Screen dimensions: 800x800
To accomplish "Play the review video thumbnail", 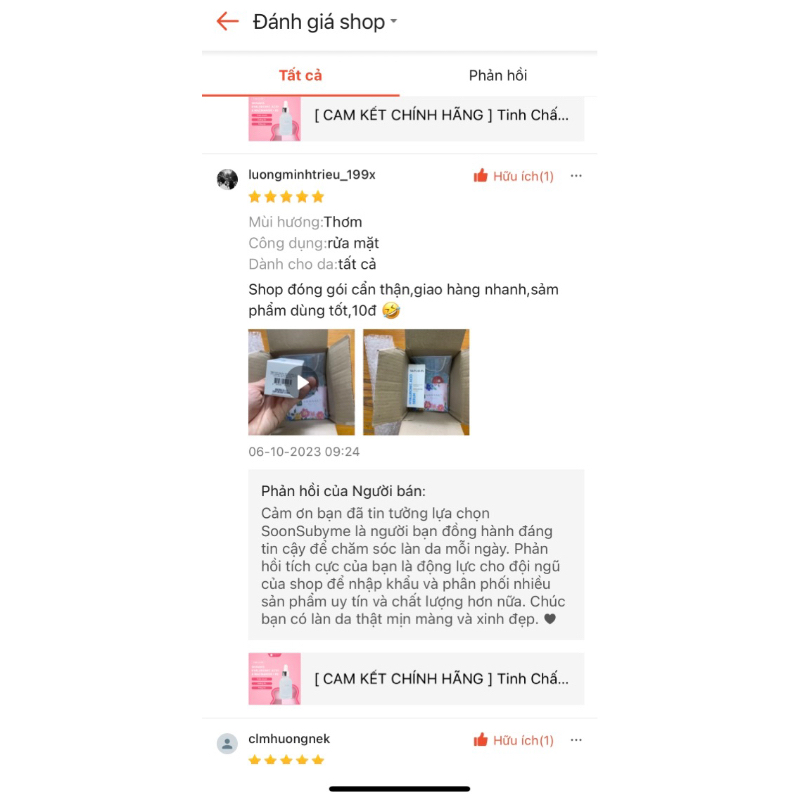I will coord(301,382).
